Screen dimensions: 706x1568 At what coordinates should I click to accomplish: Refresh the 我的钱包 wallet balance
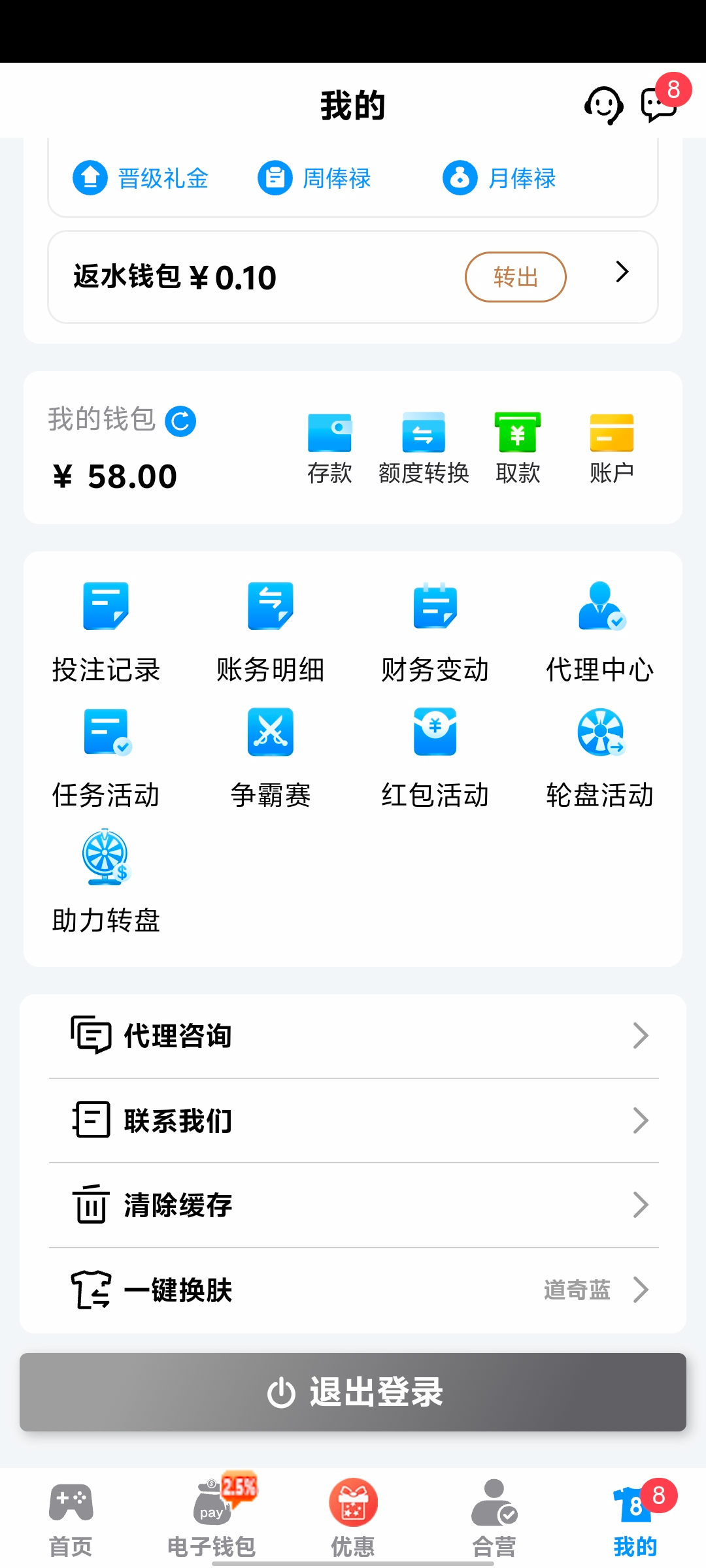coord(180,421)
